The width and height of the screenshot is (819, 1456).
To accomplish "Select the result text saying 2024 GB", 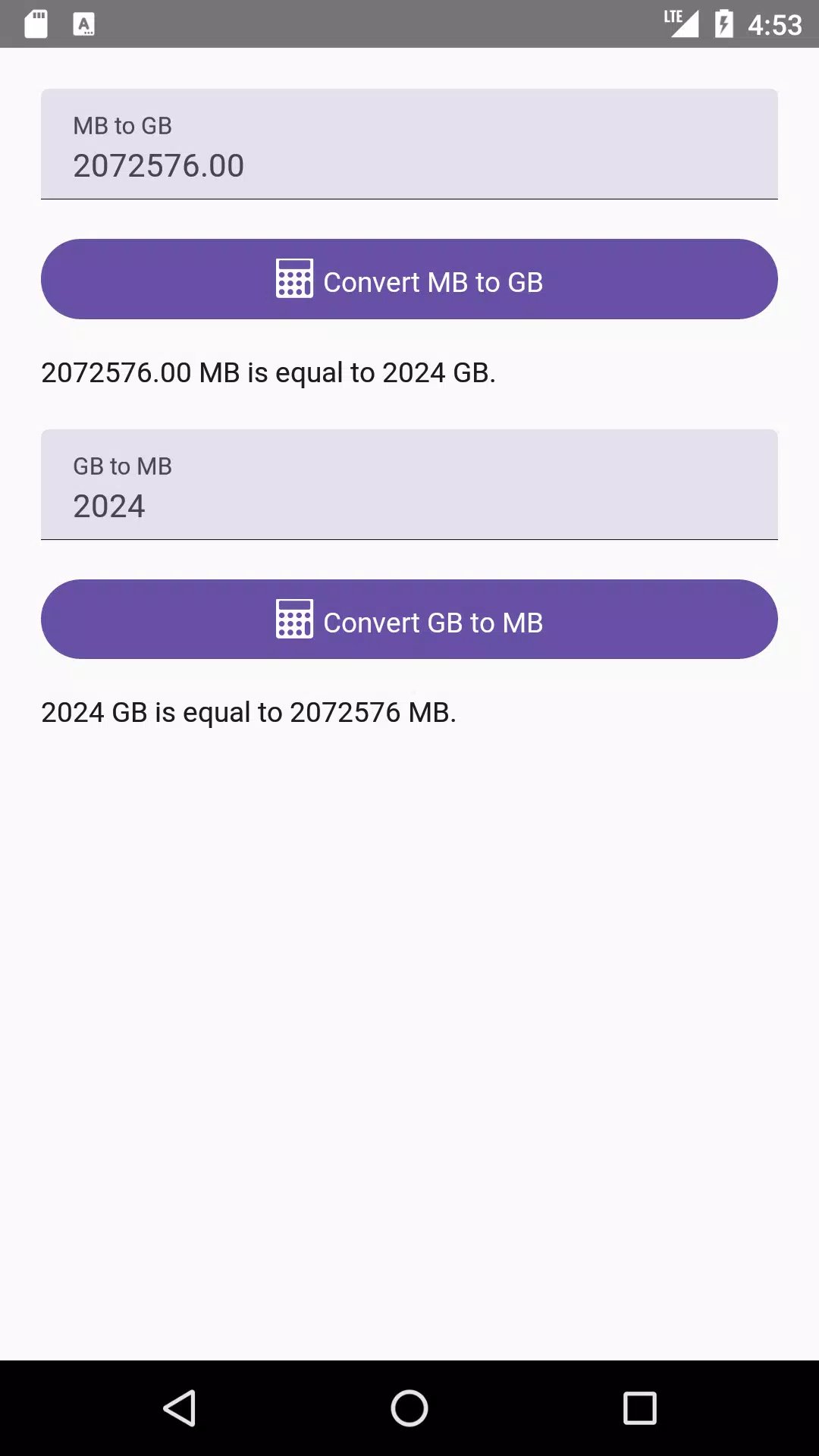I will 268,372.
